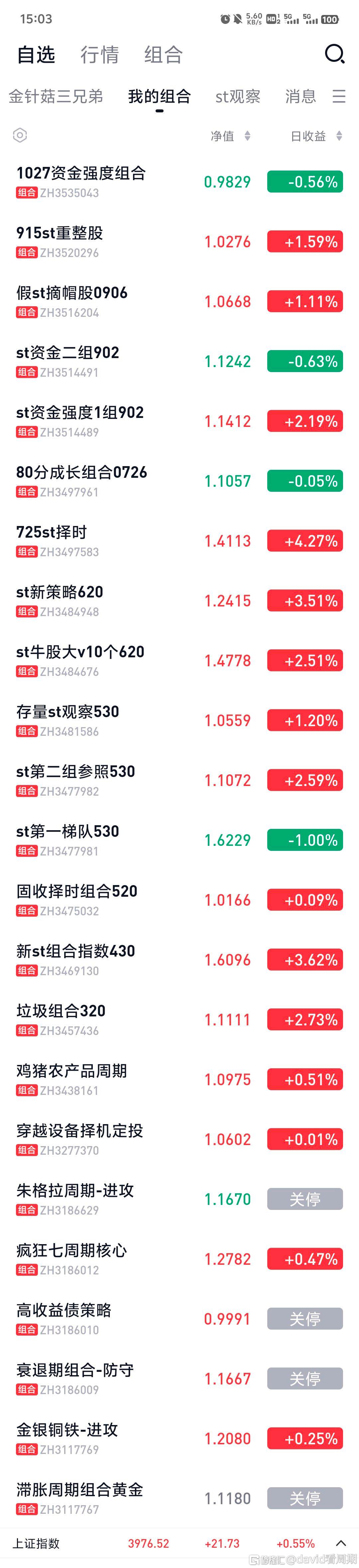
Task: Sort the list by 净值
Action: 229,136
